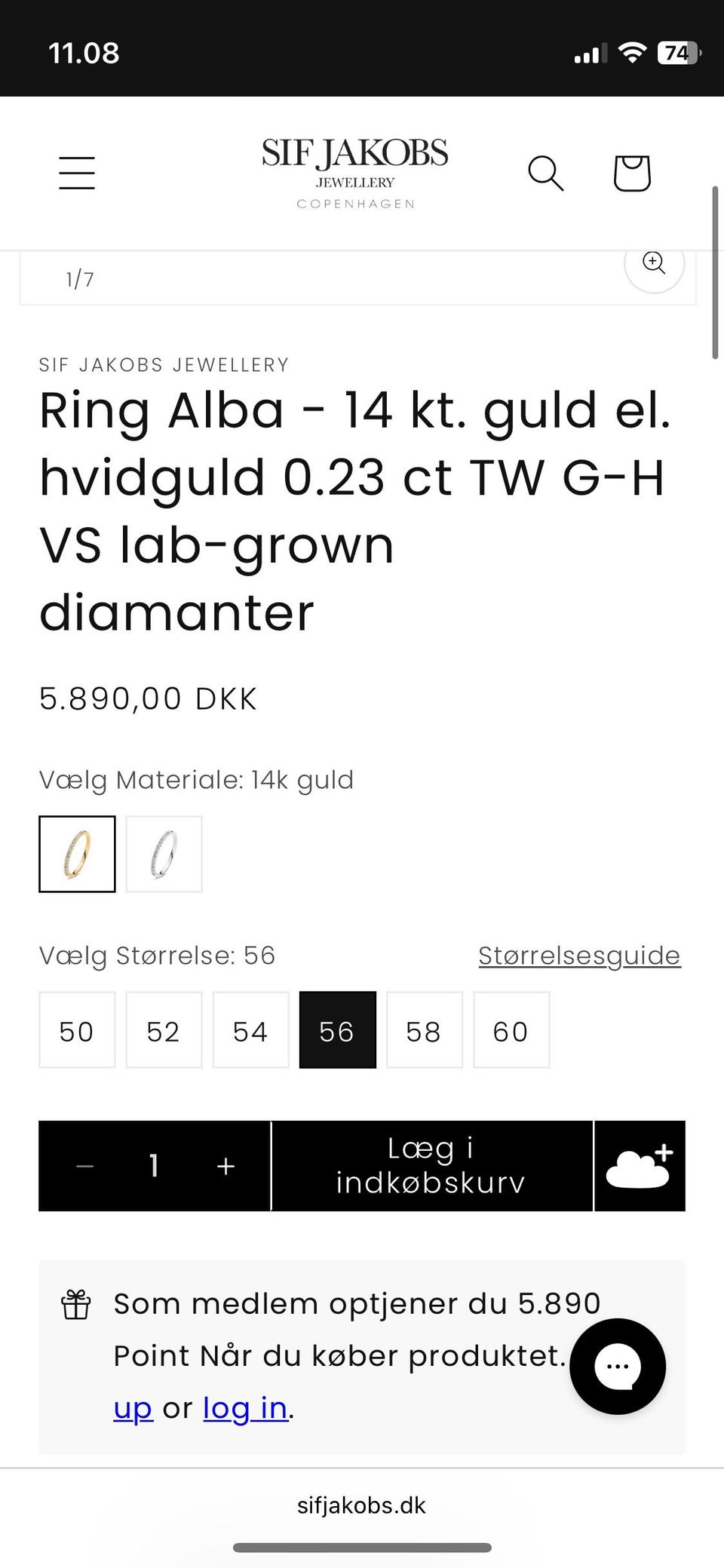Decrease quantity with the minus stepper

(x=84, y=1166)
